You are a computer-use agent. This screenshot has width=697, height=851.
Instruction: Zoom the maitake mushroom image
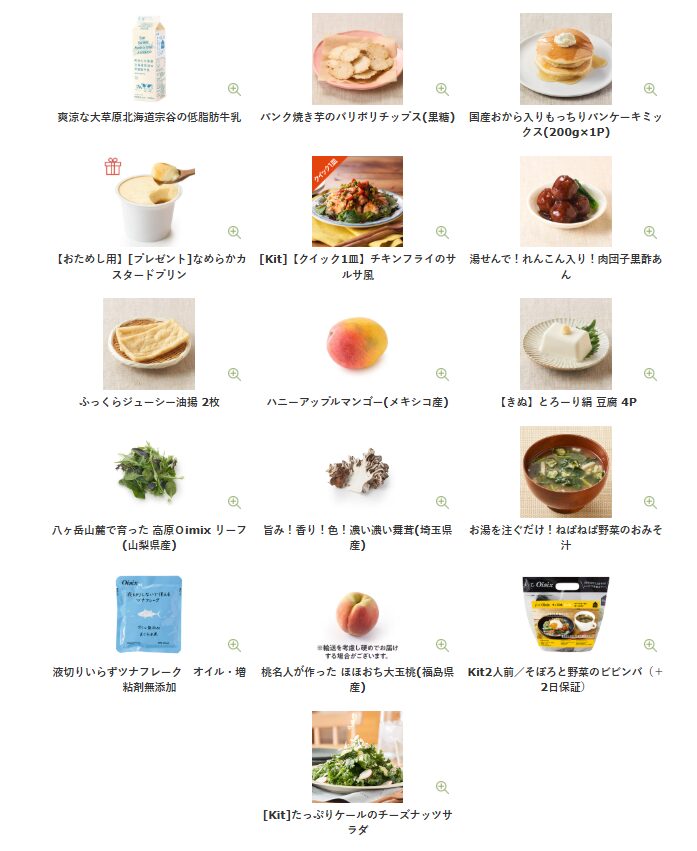tap(442, 502)
